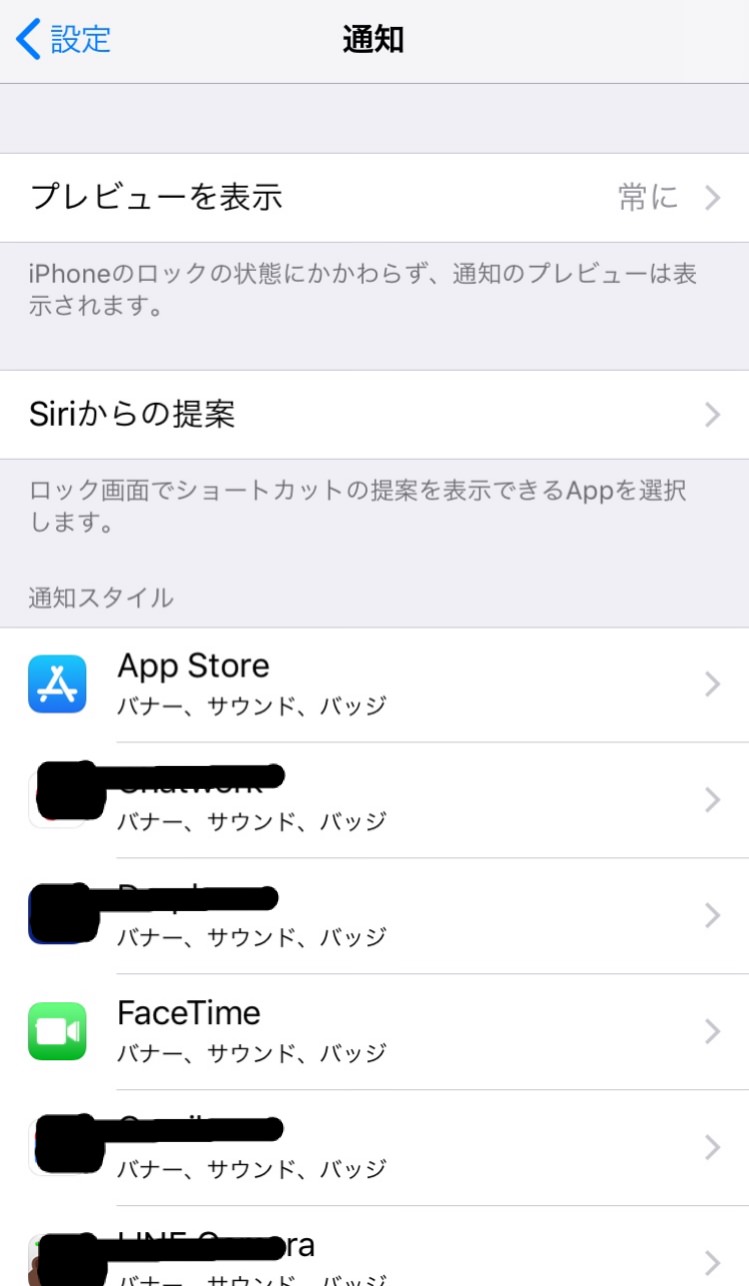
Task: Open プレビューを表示 setting
Action: coord(374,197)
